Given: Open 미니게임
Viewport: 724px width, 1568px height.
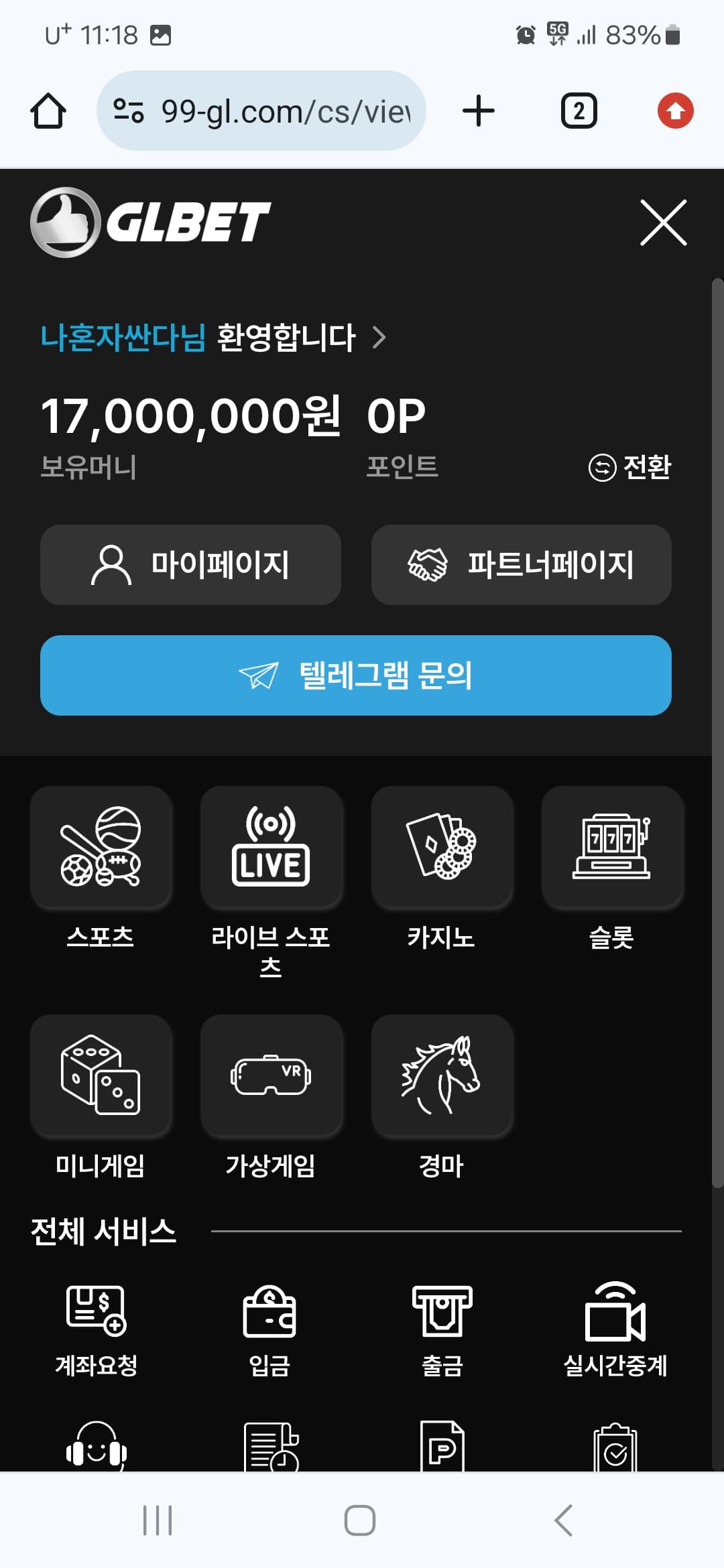Looking at the screenshot, I should pos(101,1075).
